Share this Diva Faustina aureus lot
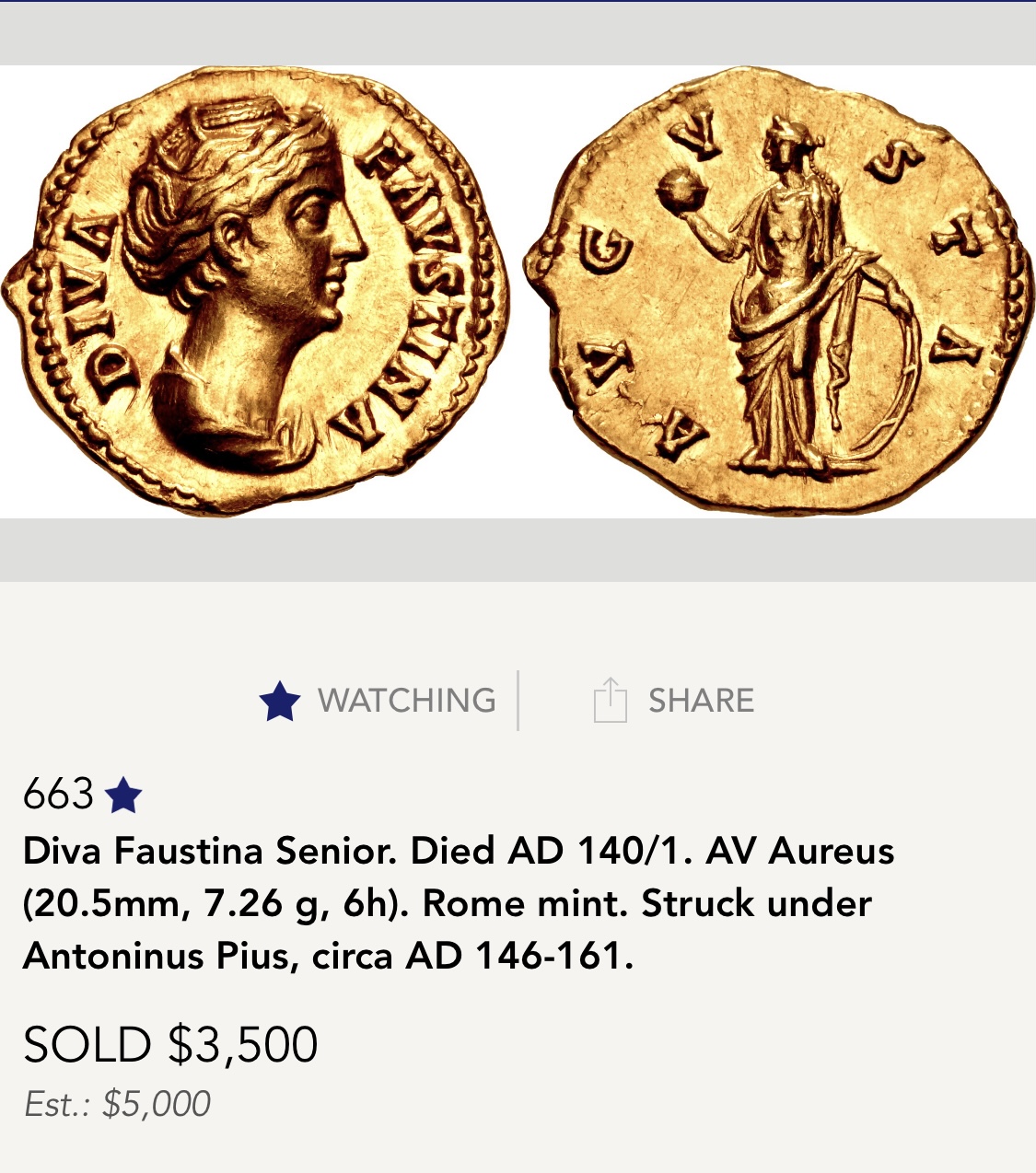 point(673,701)
